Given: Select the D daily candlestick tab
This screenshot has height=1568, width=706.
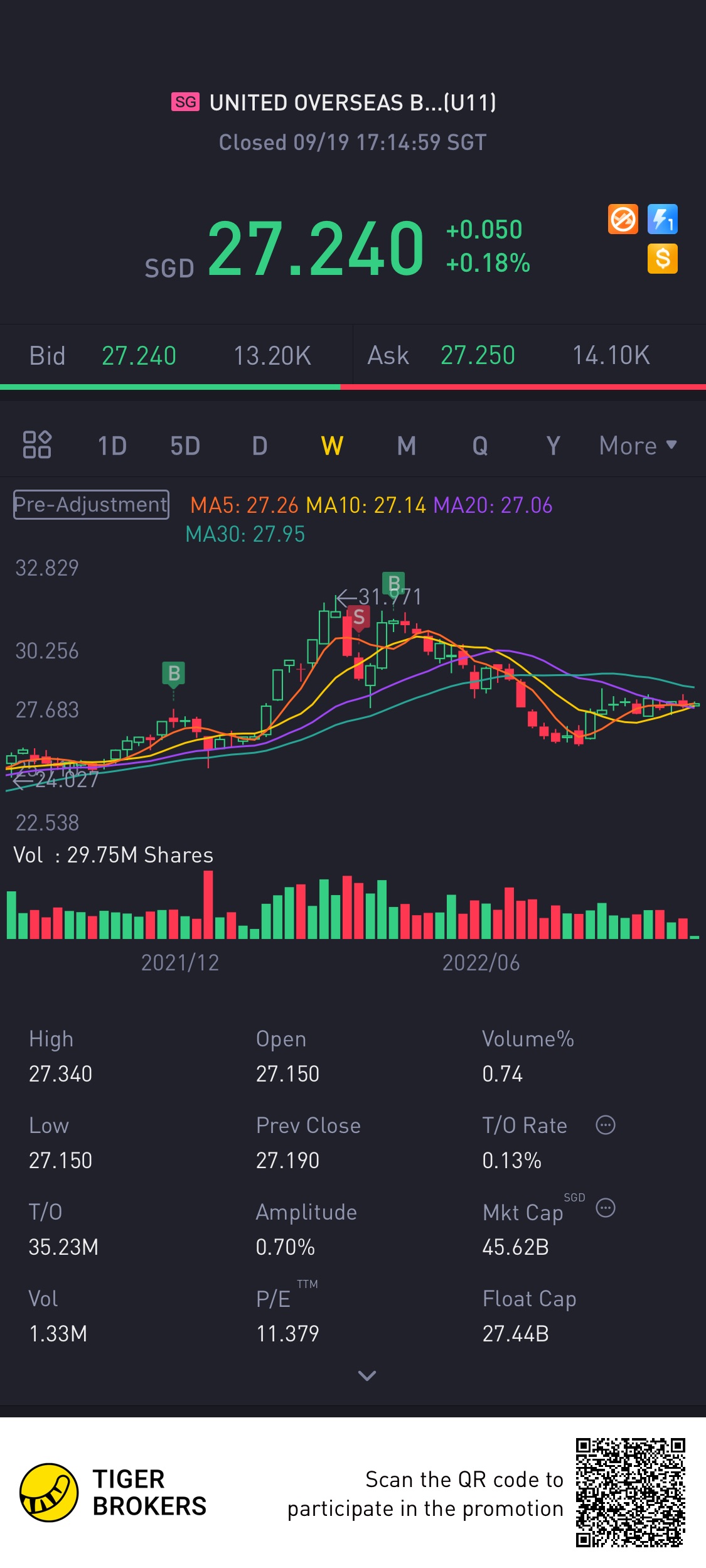Looking at the screenshot, I should point(260,446).
